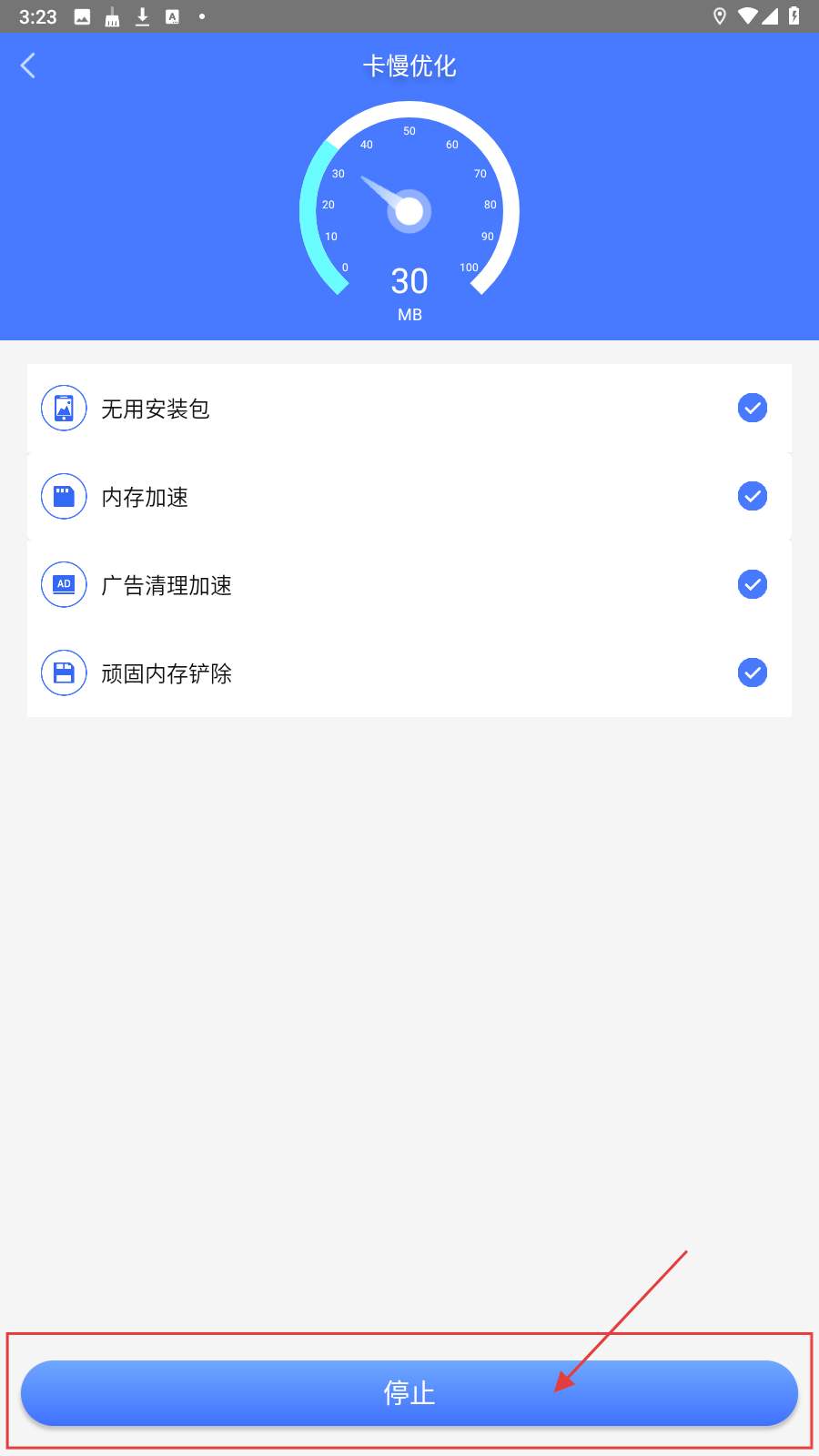Tap the 停止 button to stop optimization

409,1392
